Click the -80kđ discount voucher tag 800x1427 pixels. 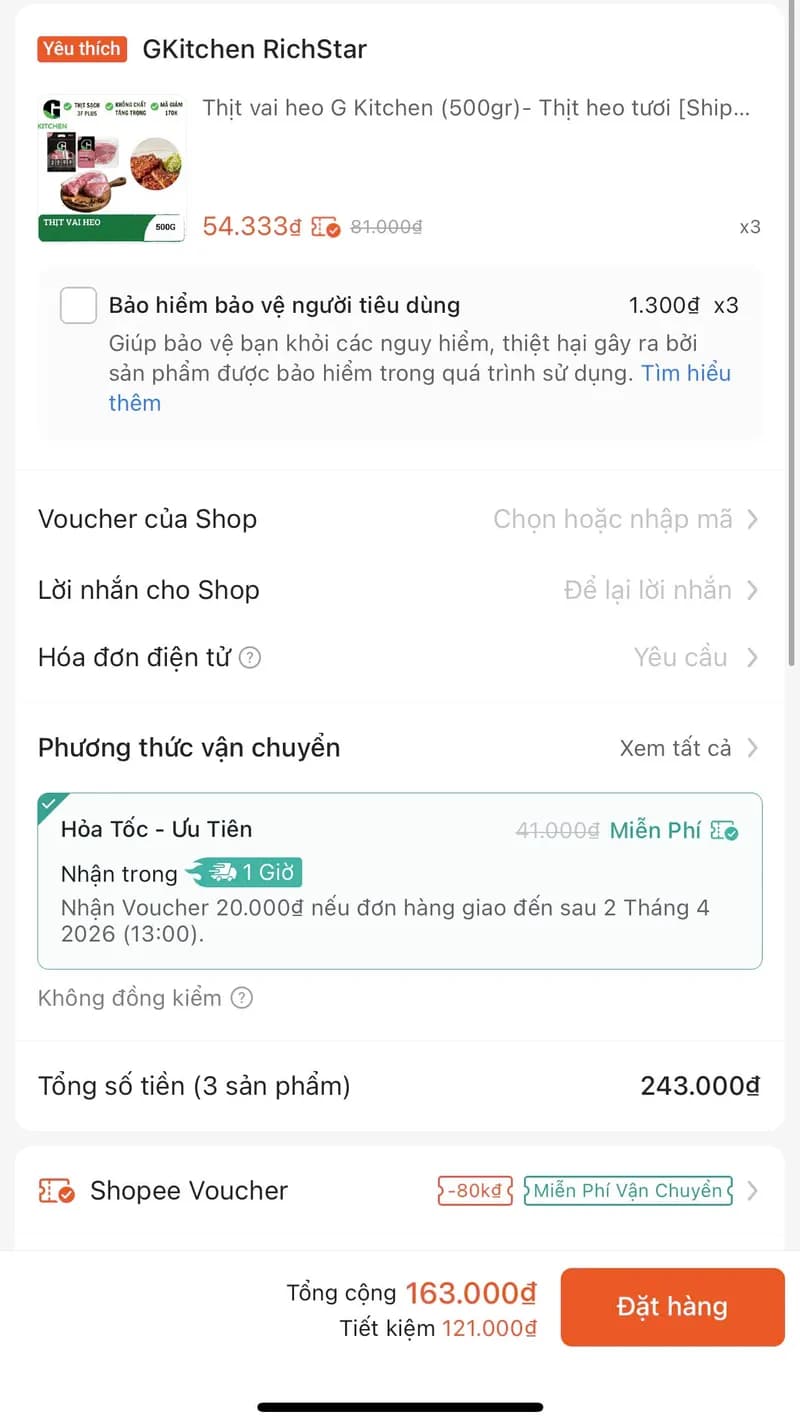pos(474,1190)
